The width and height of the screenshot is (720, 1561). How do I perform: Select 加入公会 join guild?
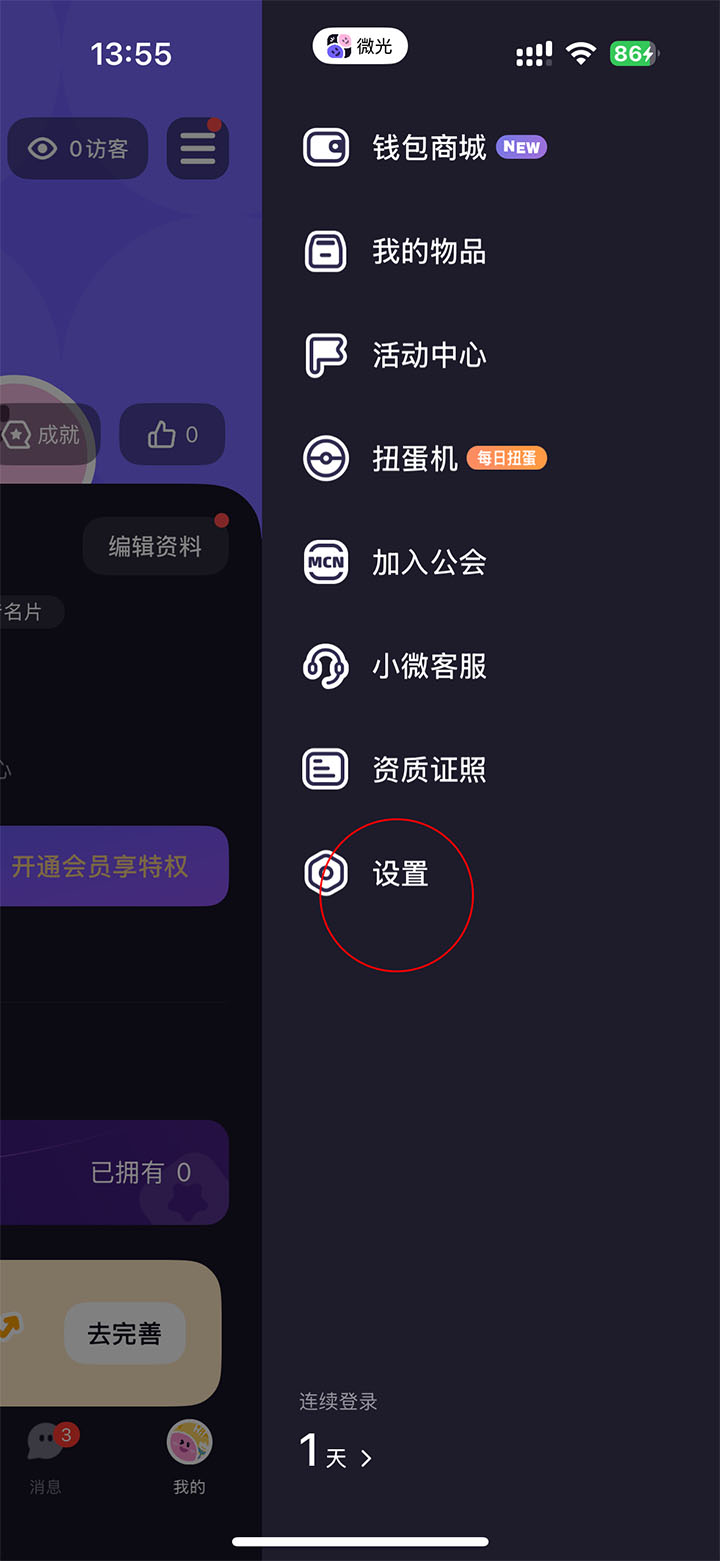(x=428, y=563)
